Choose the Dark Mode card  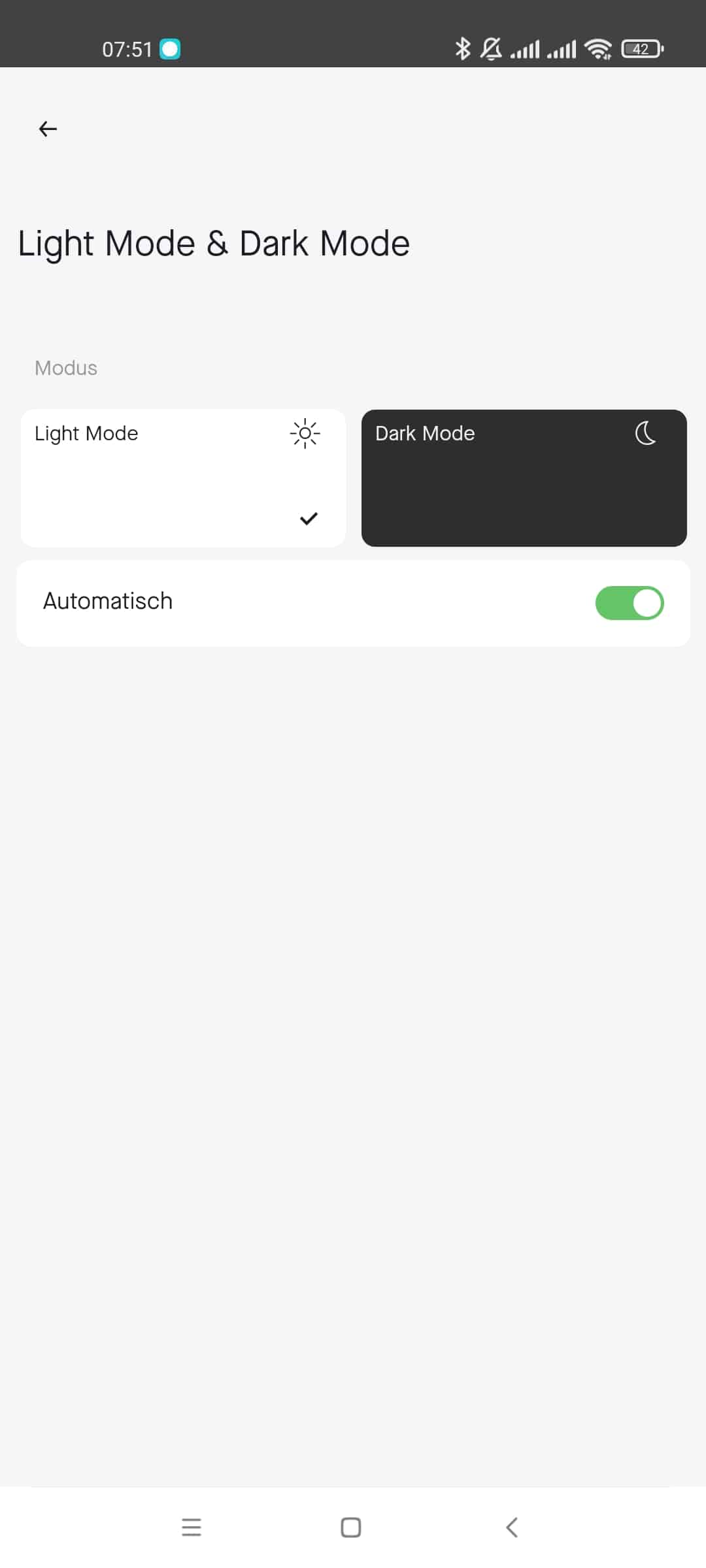coord(524,478)
